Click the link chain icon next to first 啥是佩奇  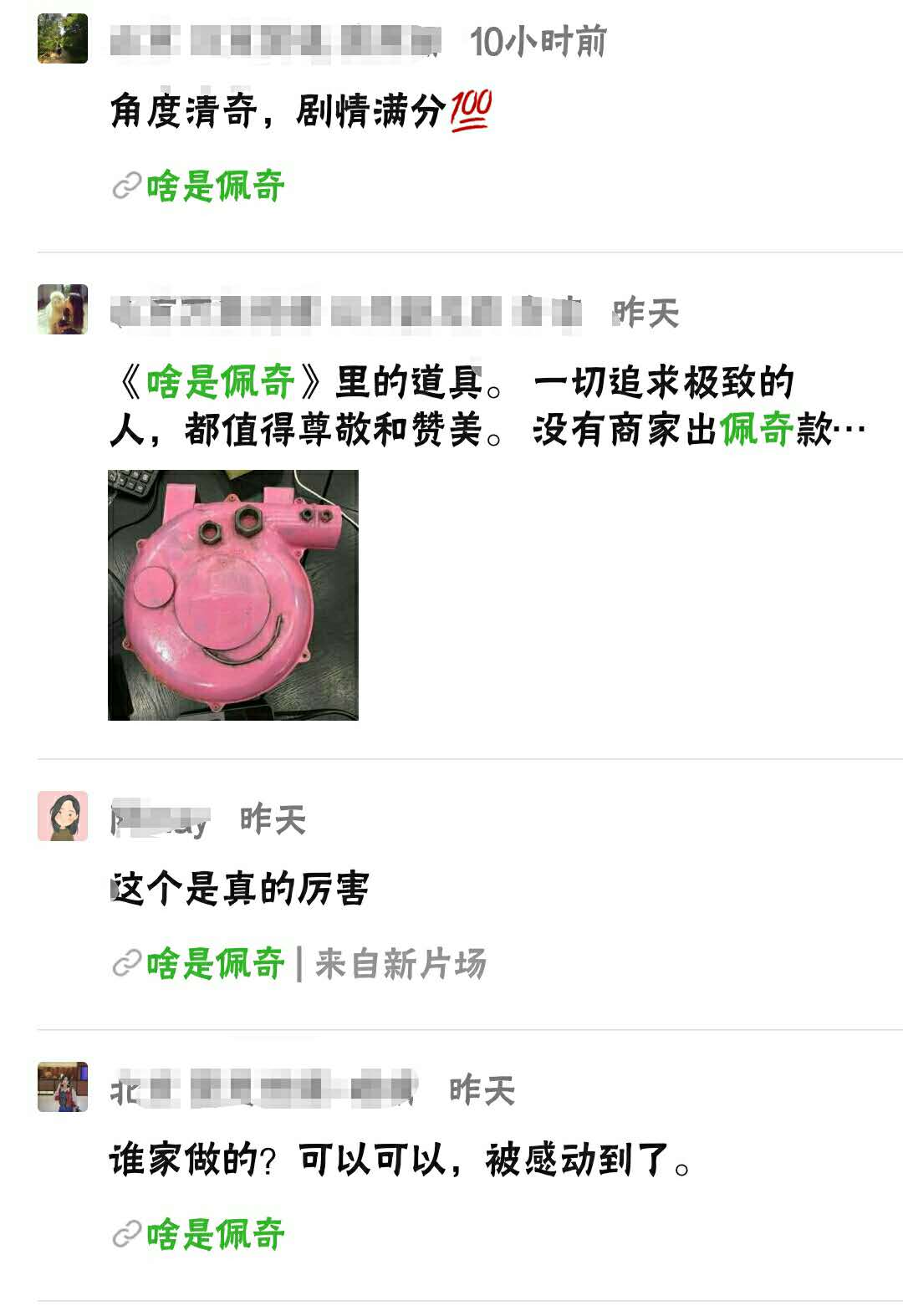(127, 183)
